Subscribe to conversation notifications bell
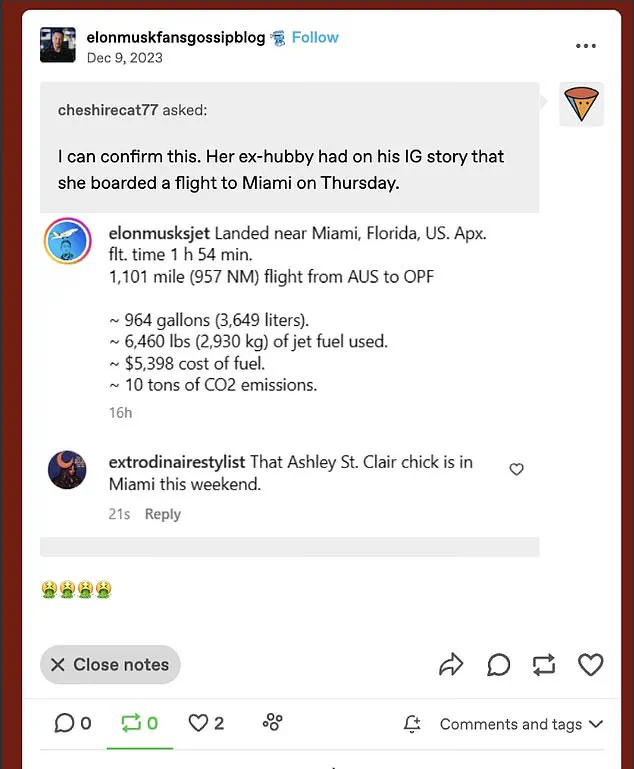Viewport: 634px width, 769px height. pyautogui.click(x=412, y=723)
